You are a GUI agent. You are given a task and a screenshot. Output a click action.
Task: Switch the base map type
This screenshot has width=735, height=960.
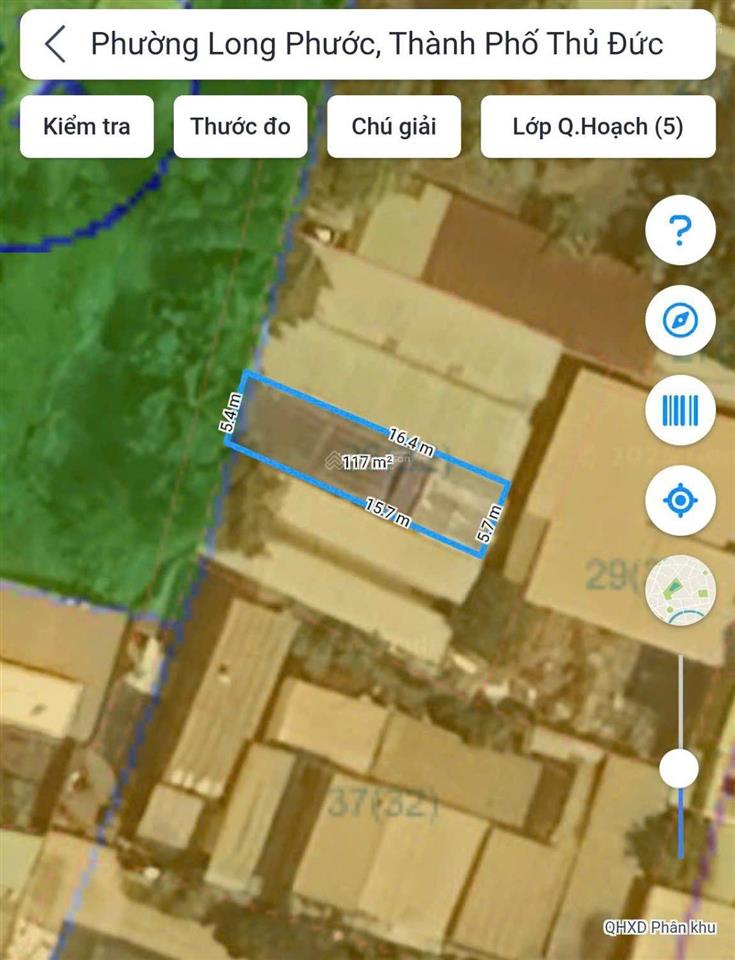pos(680,590)
